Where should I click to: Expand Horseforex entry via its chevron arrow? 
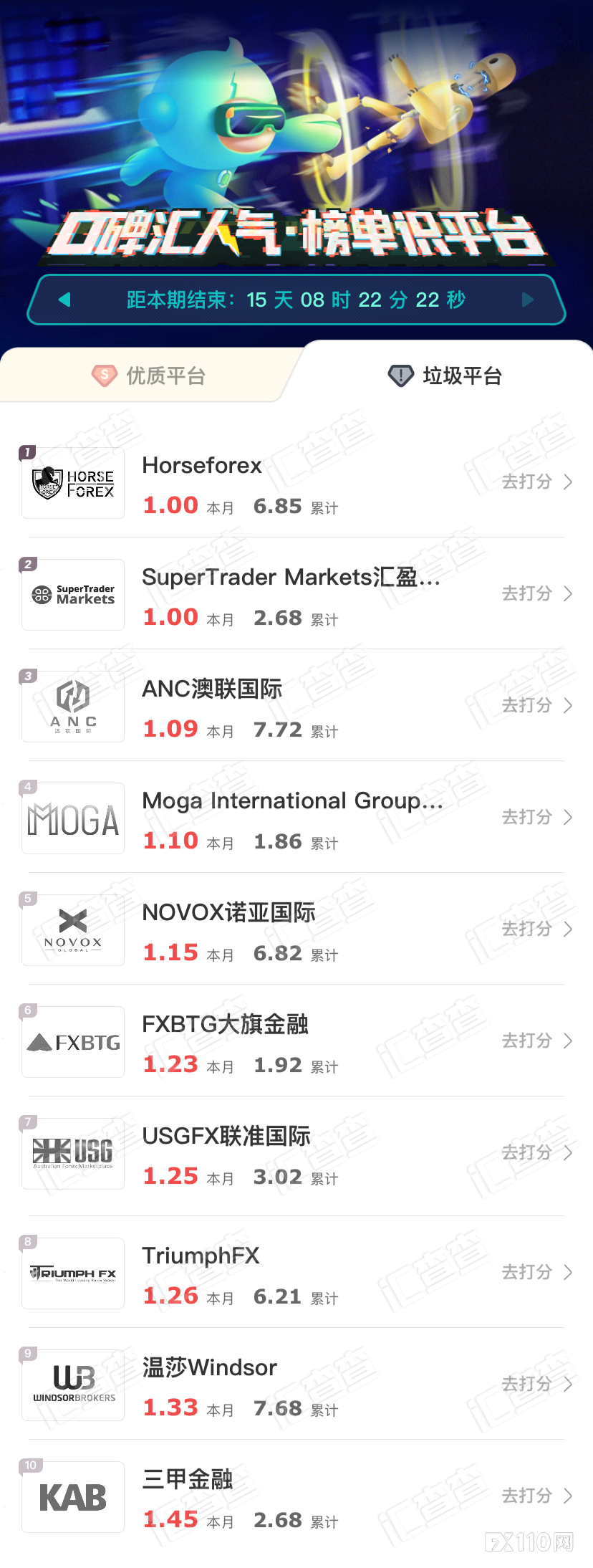point(567,482)
